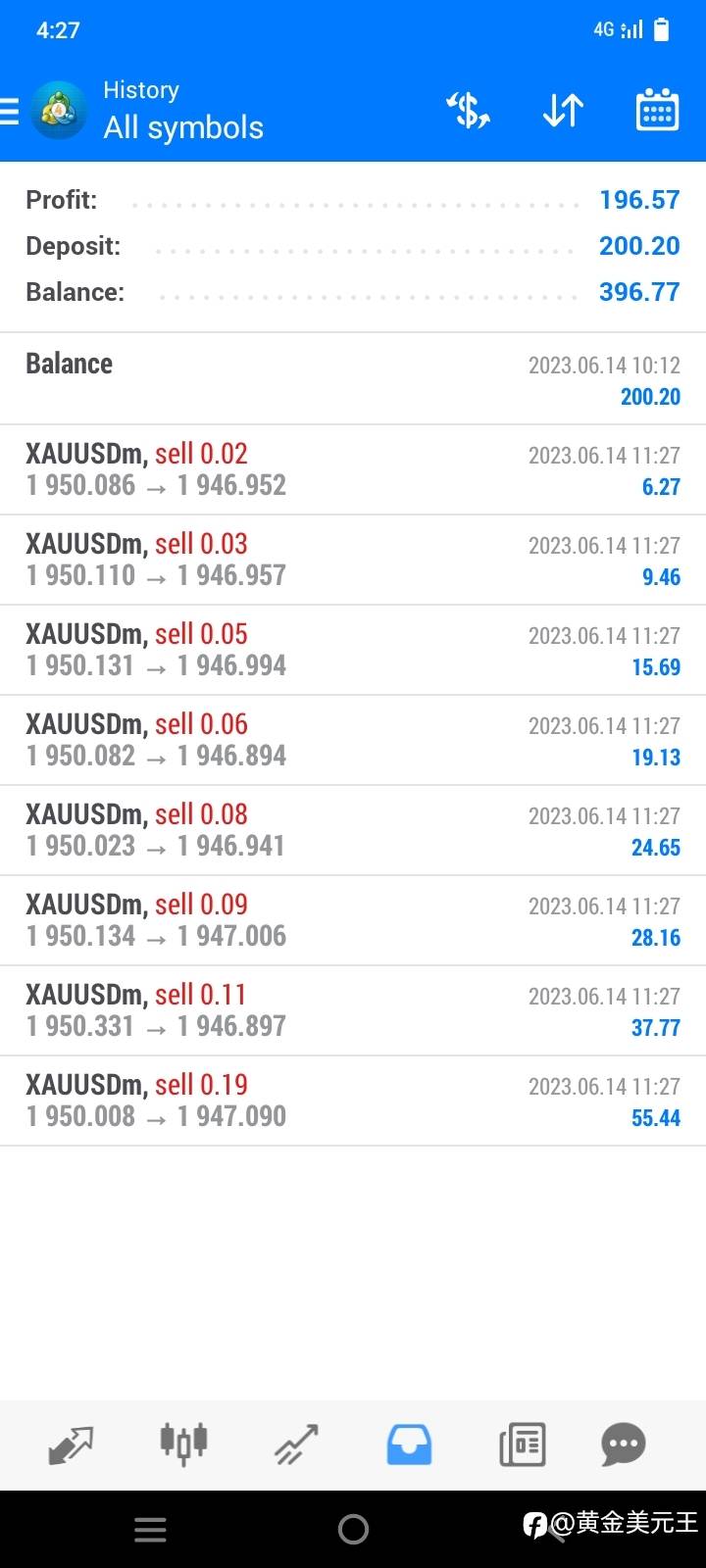Expand the XAUUSDm sell 0.08 trade

(353, 830)
